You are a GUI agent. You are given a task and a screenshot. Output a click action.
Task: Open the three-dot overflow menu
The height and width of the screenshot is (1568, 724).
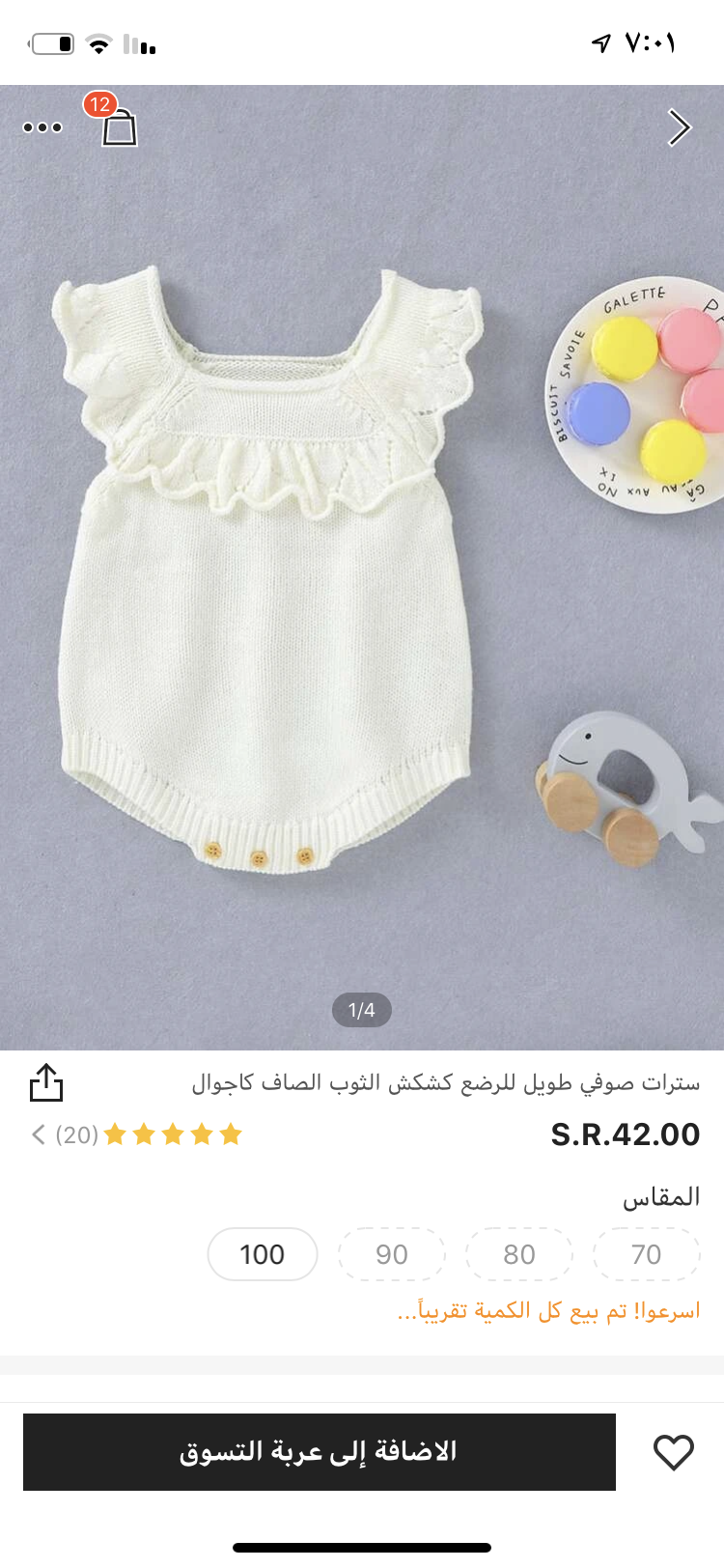click(42, 127)
